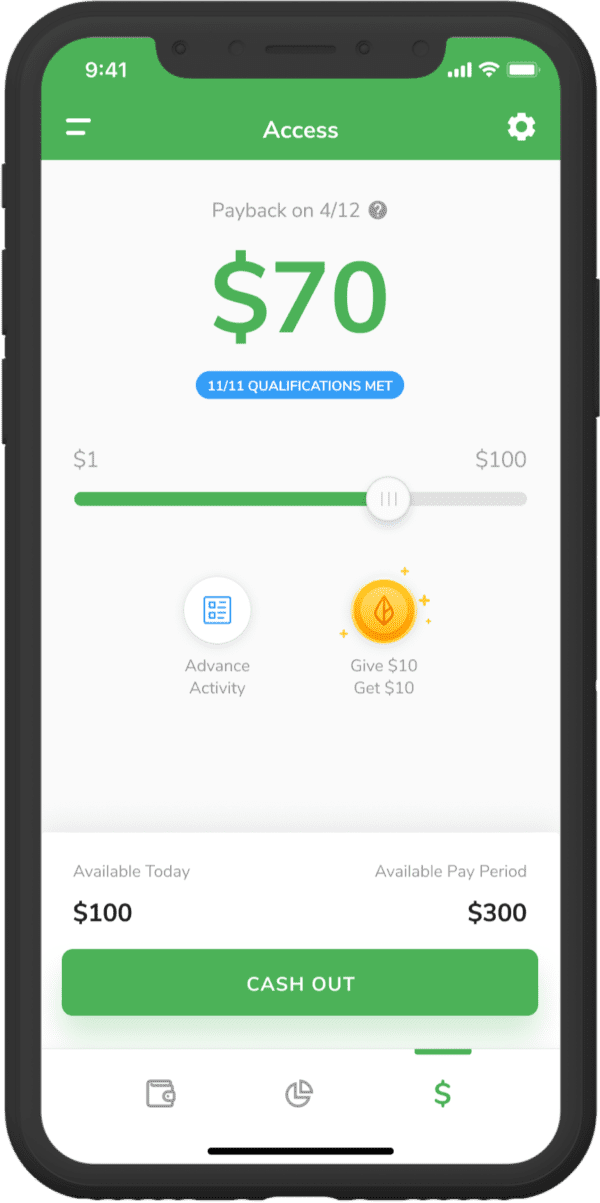Tap the payback date help icon

(378, 210)
